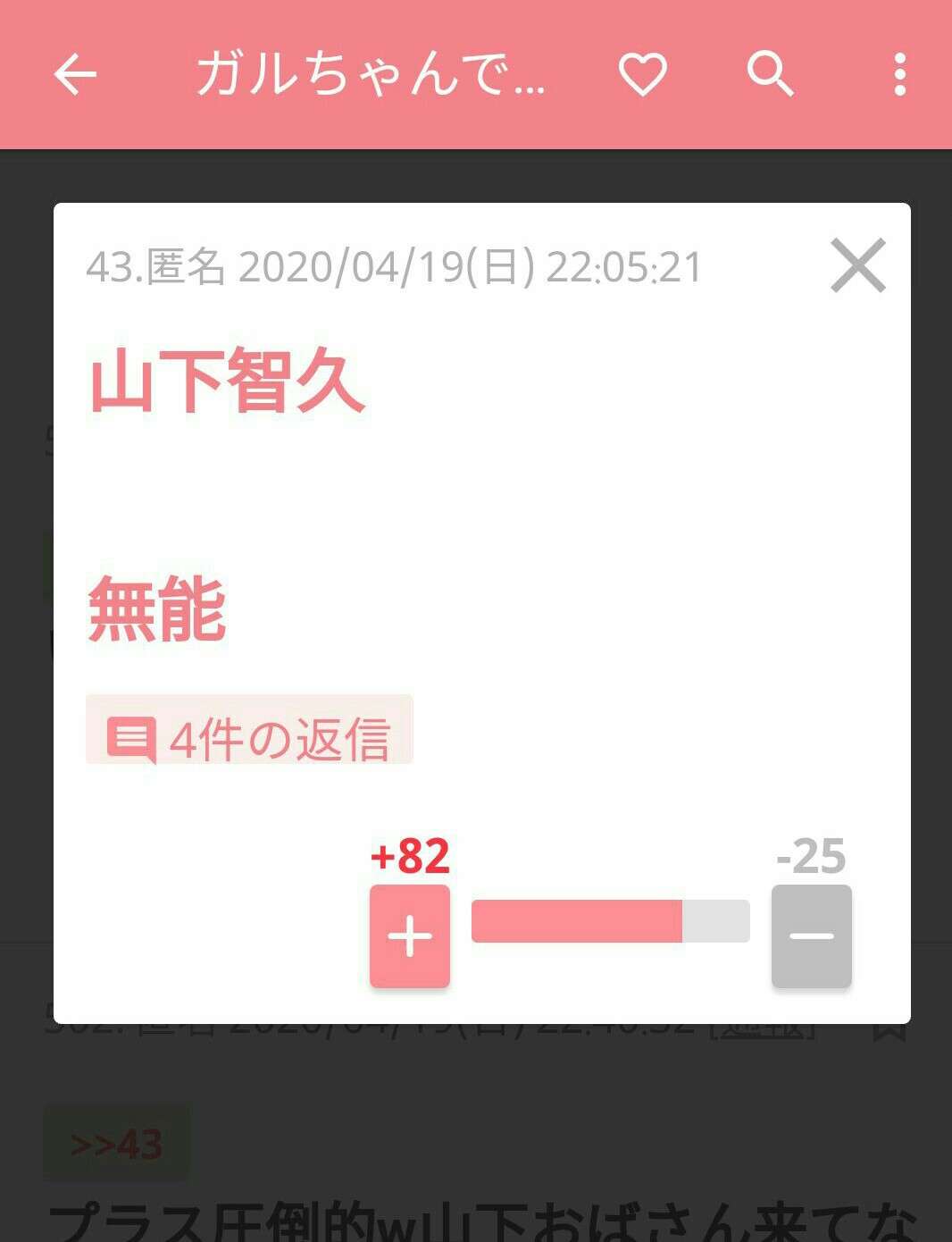Downvote comment 43 with the minus button
Screen dimensions: 952x1242
pos(811,936)
